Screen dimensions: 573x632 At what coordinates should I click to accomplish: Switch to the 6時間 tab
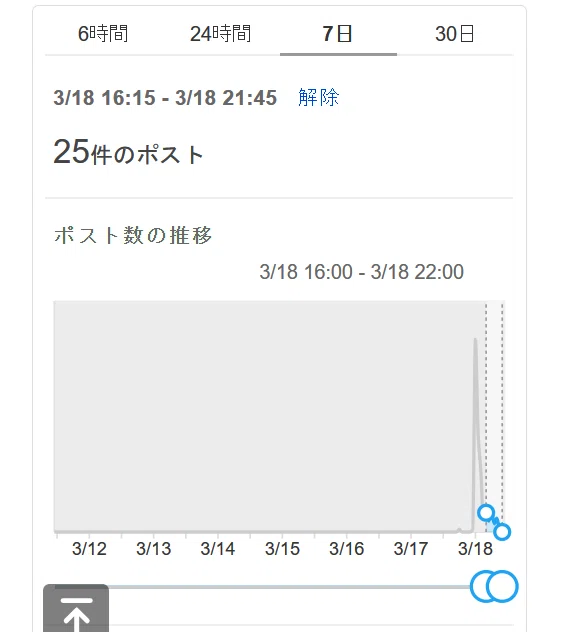103,34
